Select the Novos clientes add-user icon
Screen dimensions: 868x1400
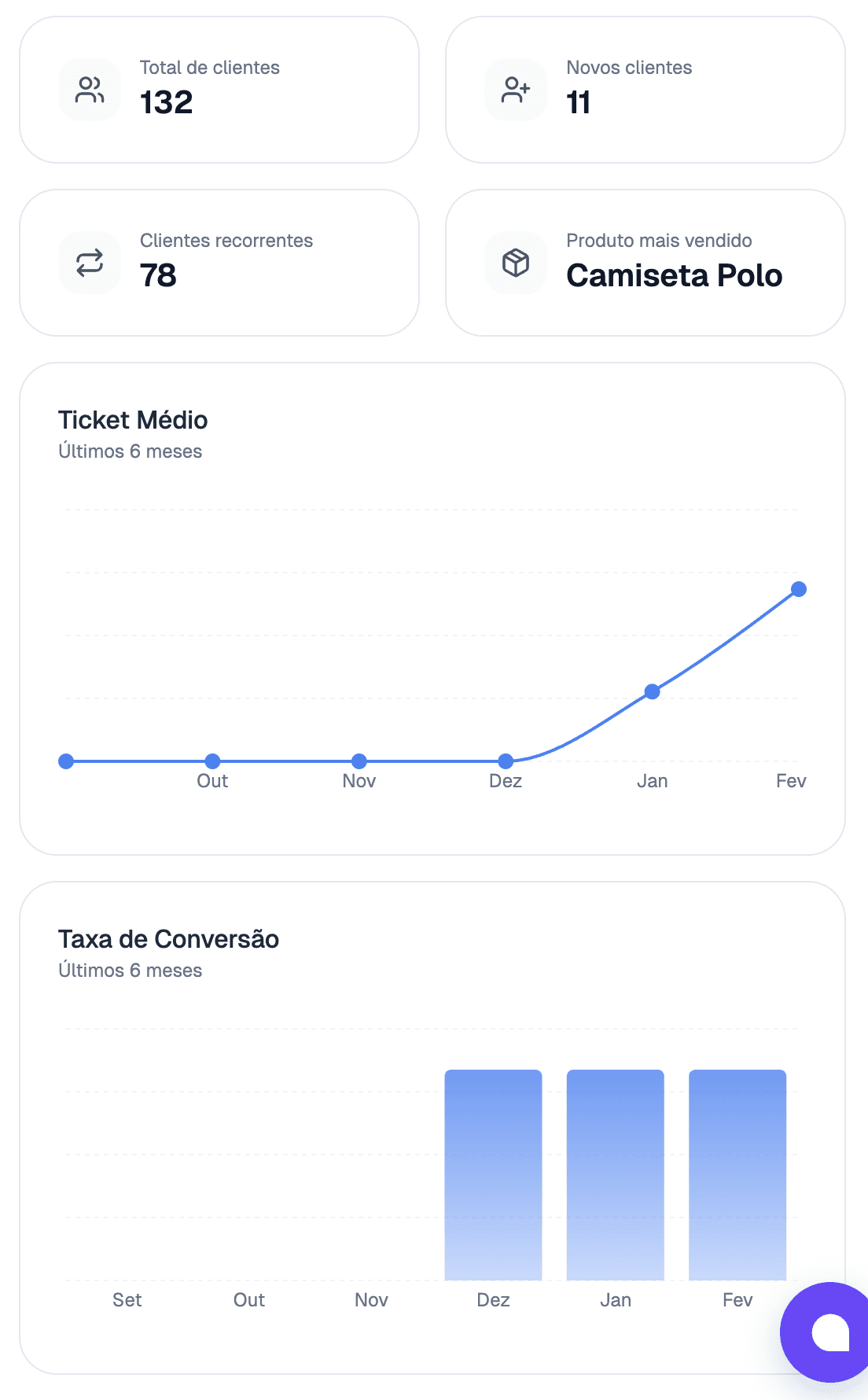[516, 89]
